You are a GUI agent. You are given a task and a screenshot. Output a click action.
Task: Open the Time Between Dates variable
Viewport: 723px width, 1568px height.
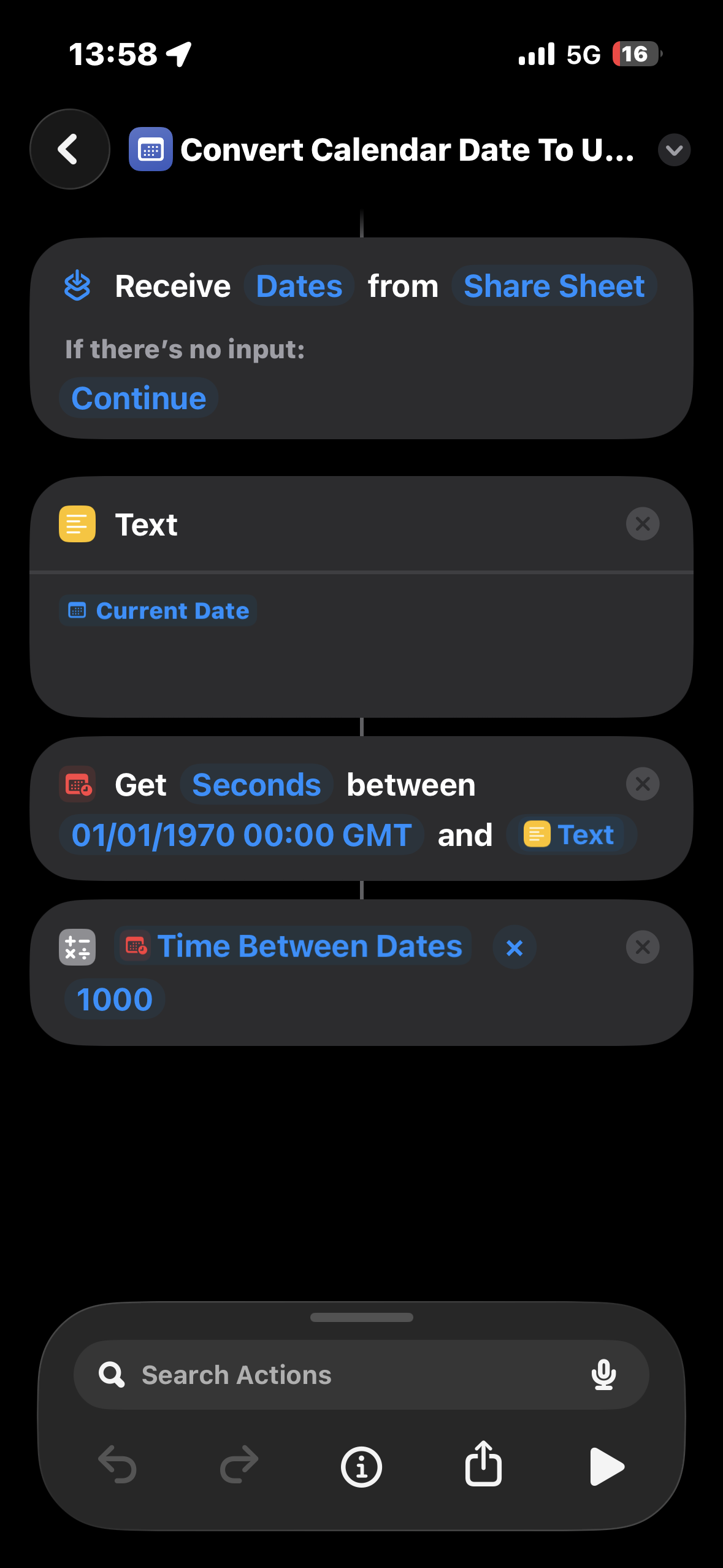coord(293,946)
